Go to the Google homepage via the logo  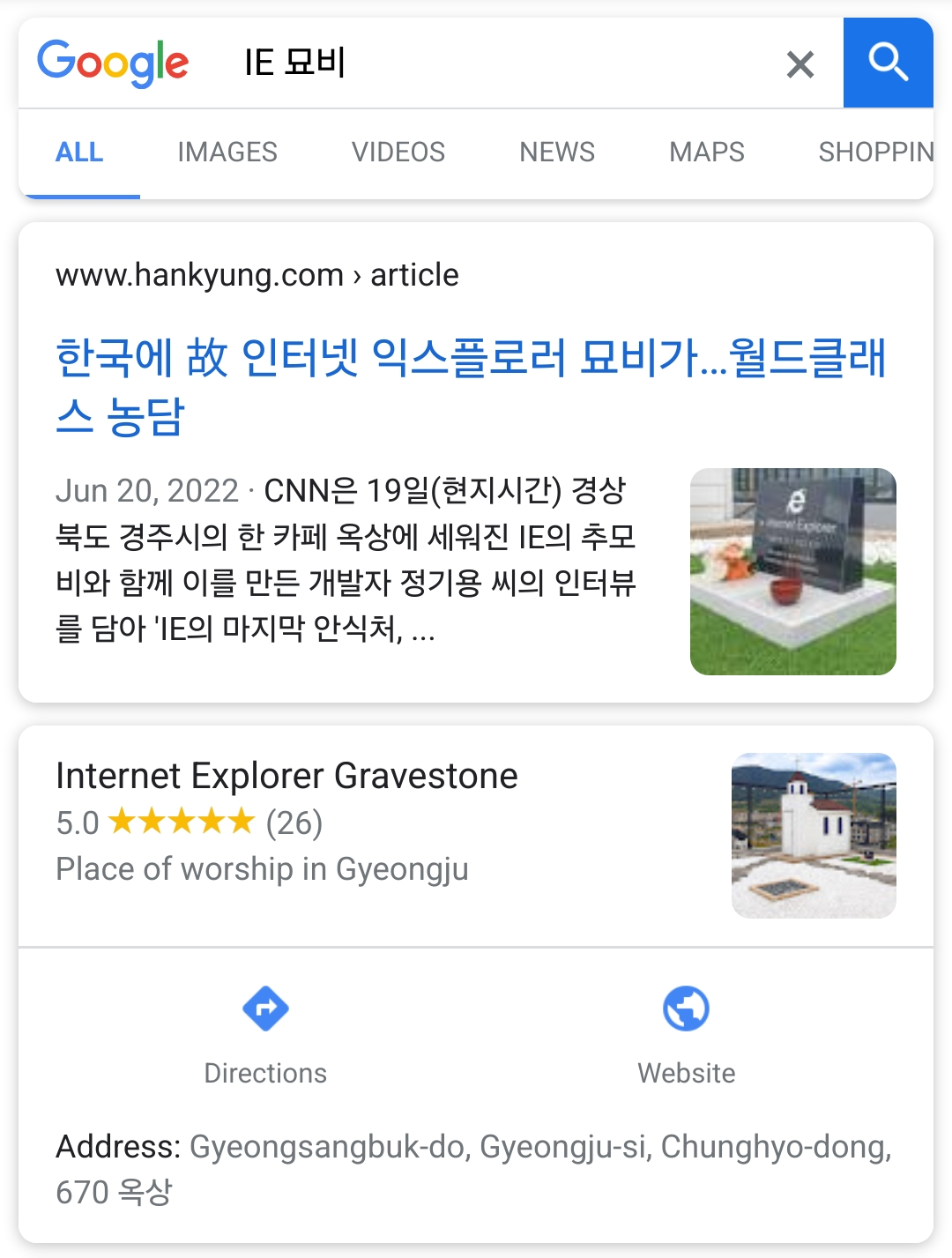113,63
